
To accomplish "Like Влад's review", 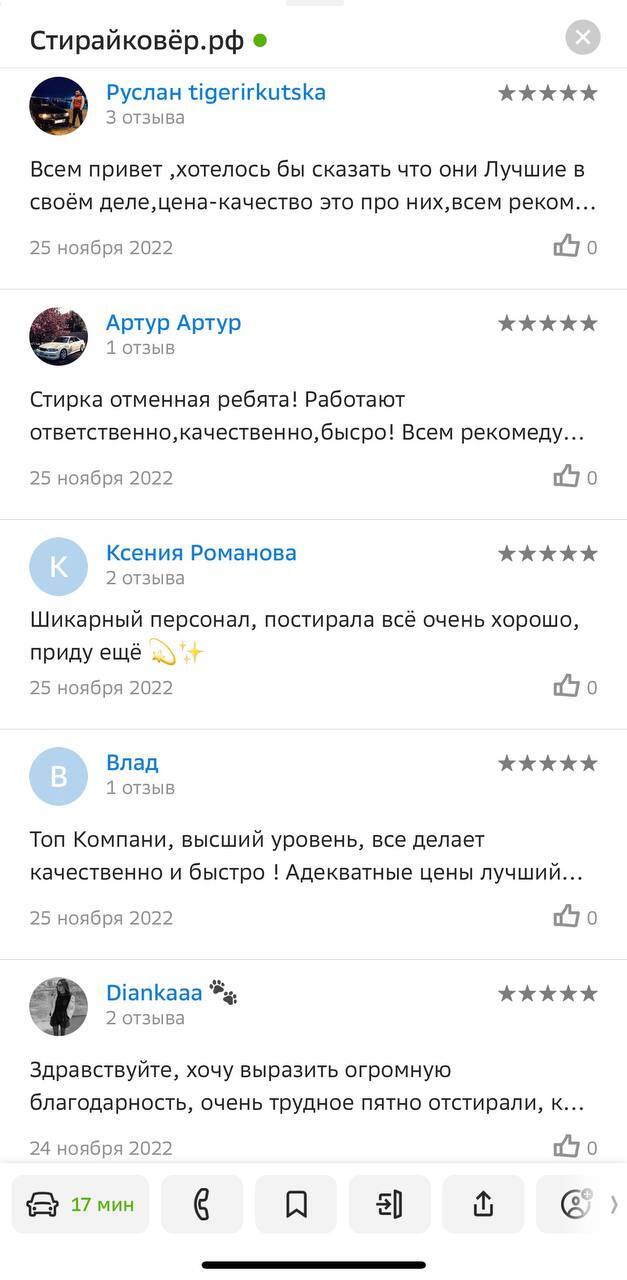I will (567, 916).
